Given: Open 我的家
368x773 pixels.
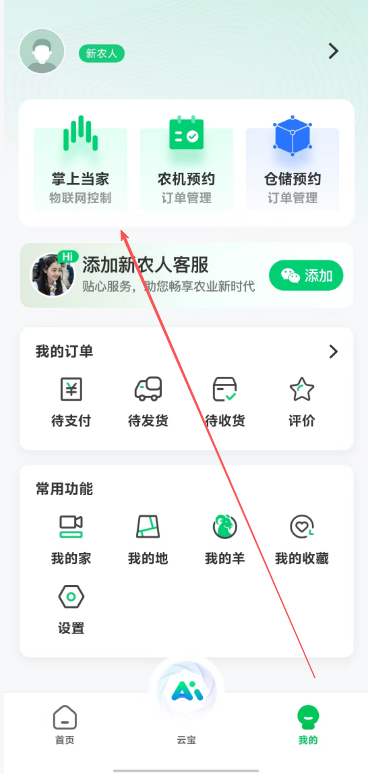Looking at the screenshot, I should click(x=71, y=540).
